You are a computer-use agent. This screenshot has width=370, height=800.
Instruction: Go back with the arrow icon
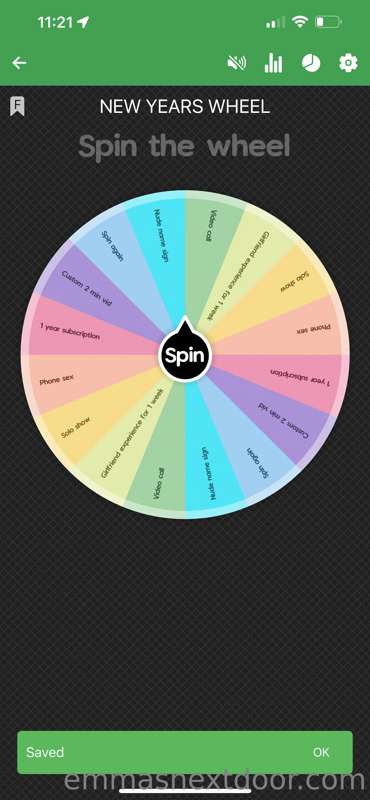[19, 63]
